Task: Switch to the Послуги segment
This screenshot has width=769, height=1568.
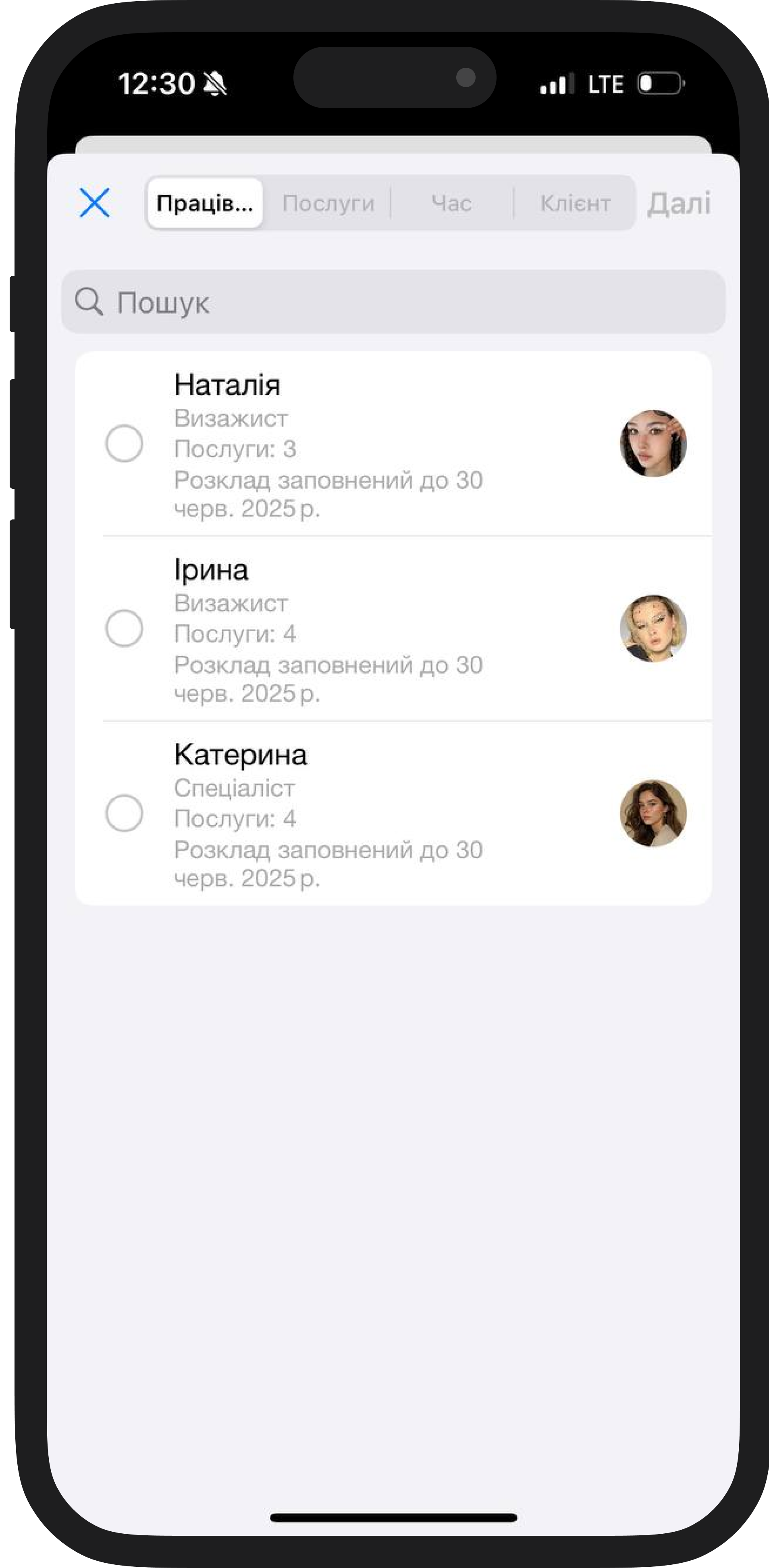Action: (328, 203)
